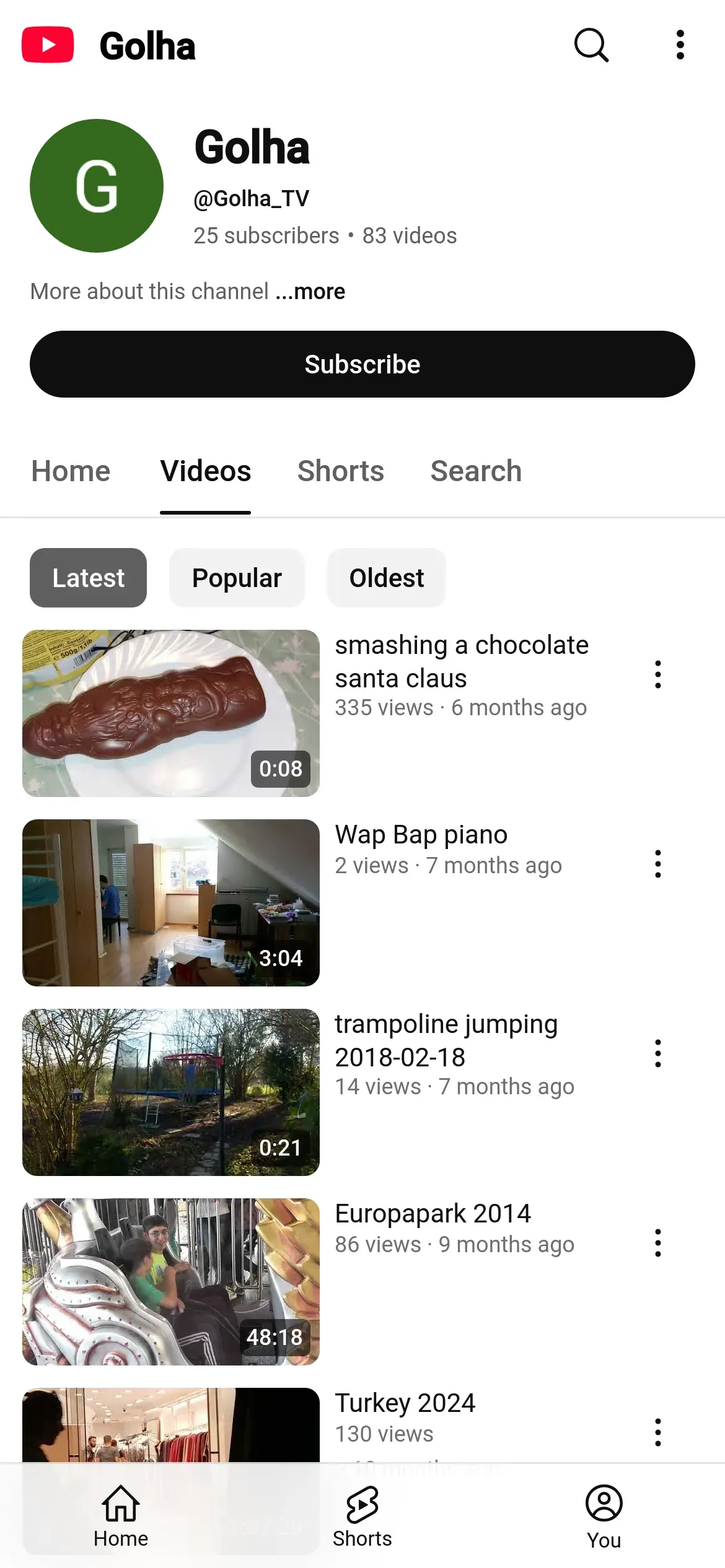Show more options for trampoline jumping video

tap(657, 1053)
